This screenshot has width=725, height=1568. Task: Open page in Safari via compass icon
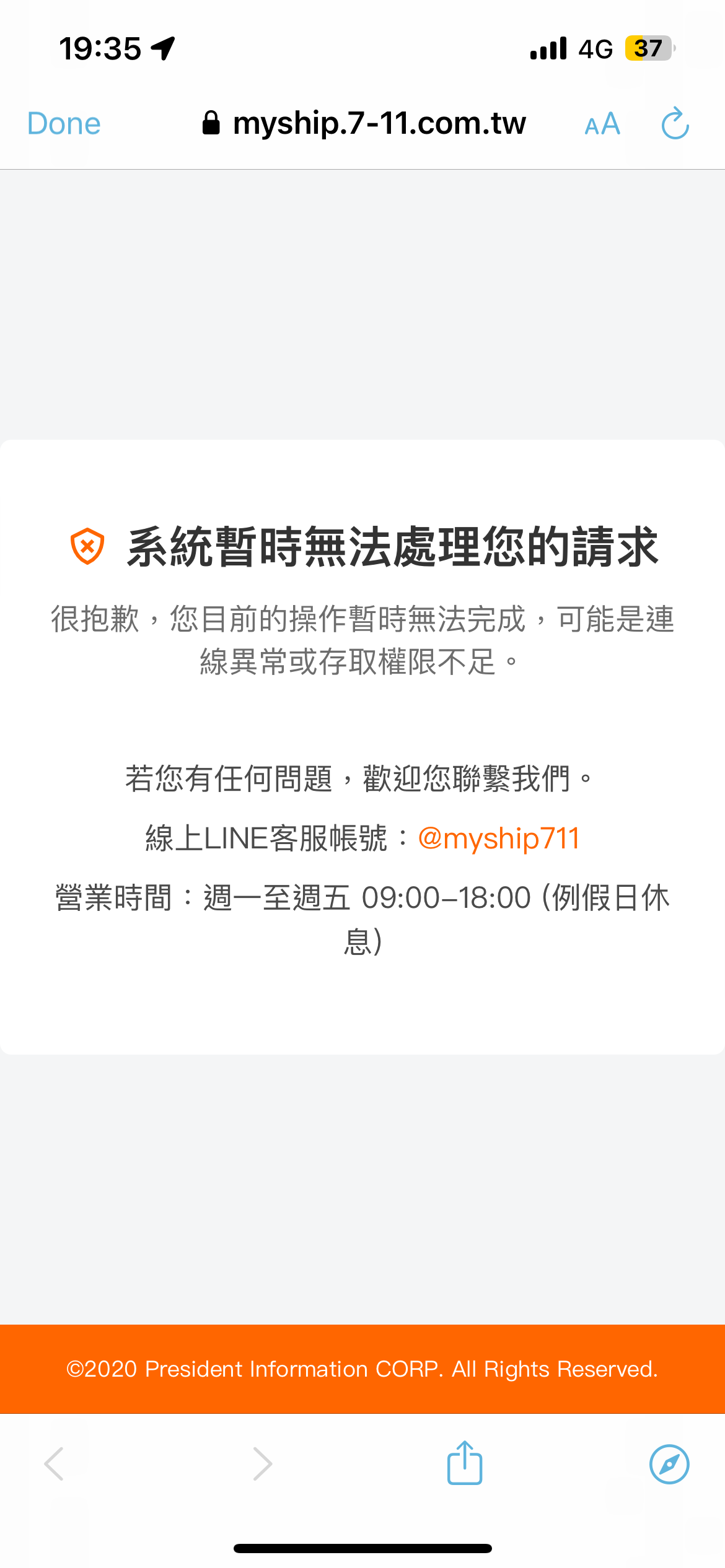pos(669,1465)
